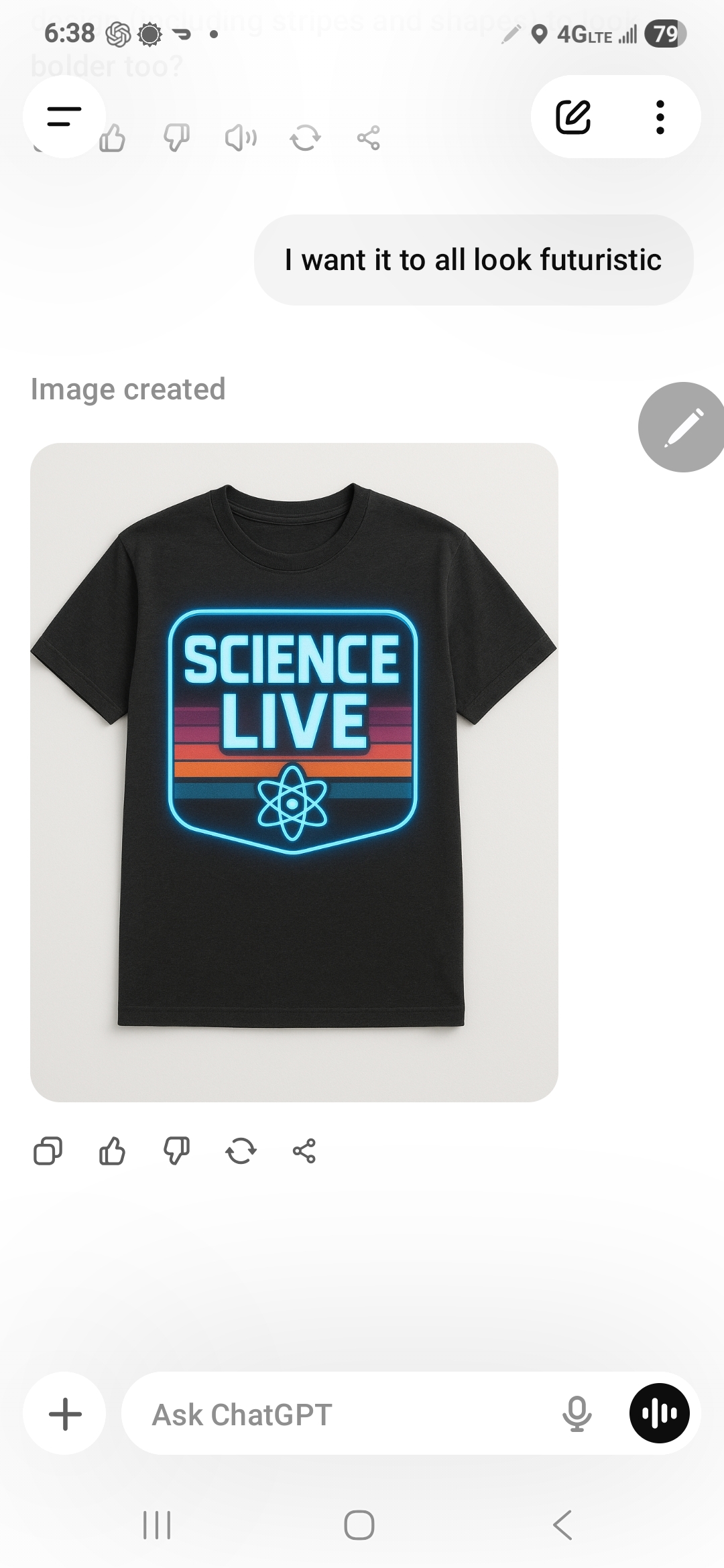Open the generated Science Live shirt image
The image size is (724, 1568).
click(294, 772)
